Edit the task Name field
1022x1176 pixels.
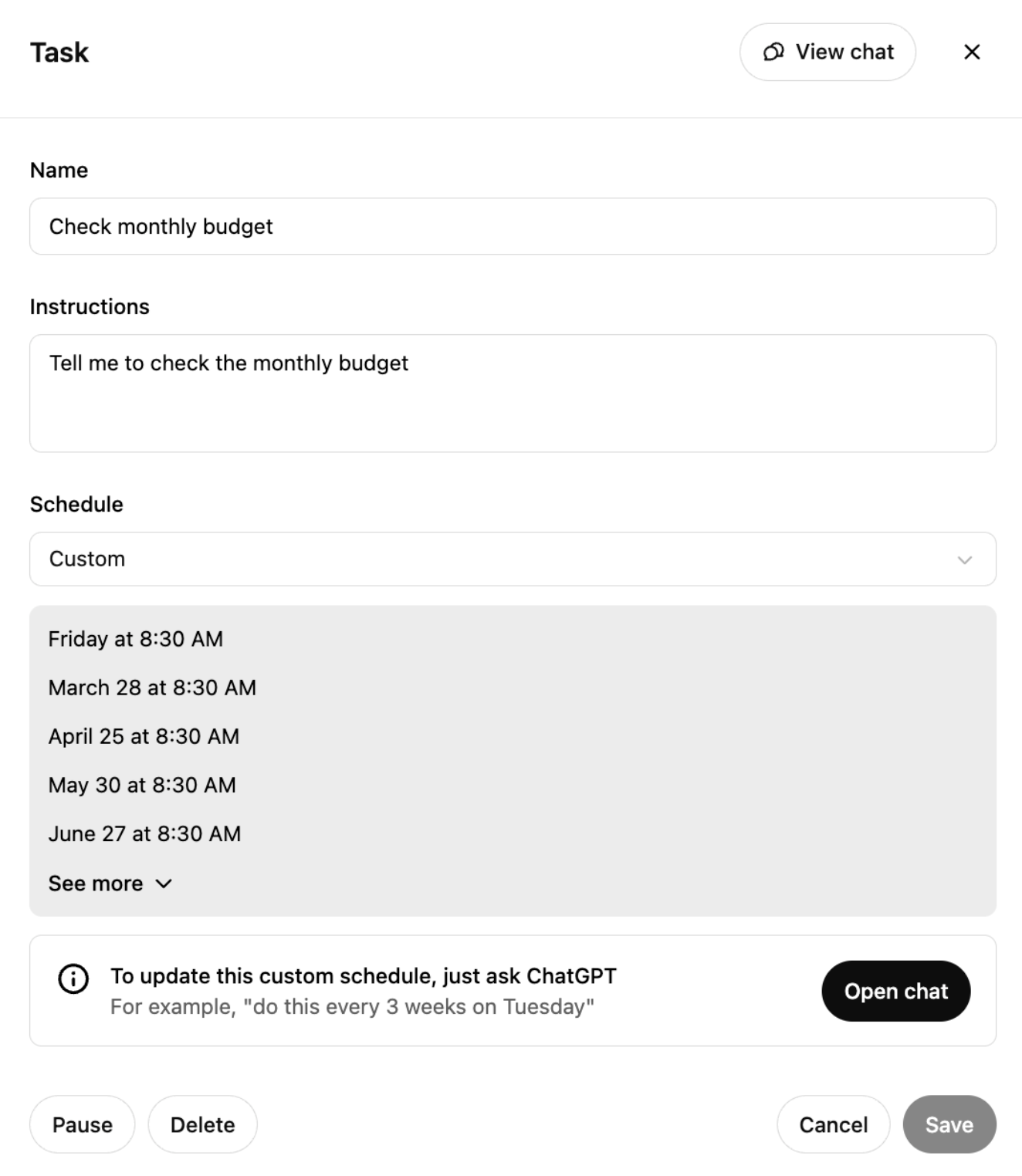coord(513,226)
